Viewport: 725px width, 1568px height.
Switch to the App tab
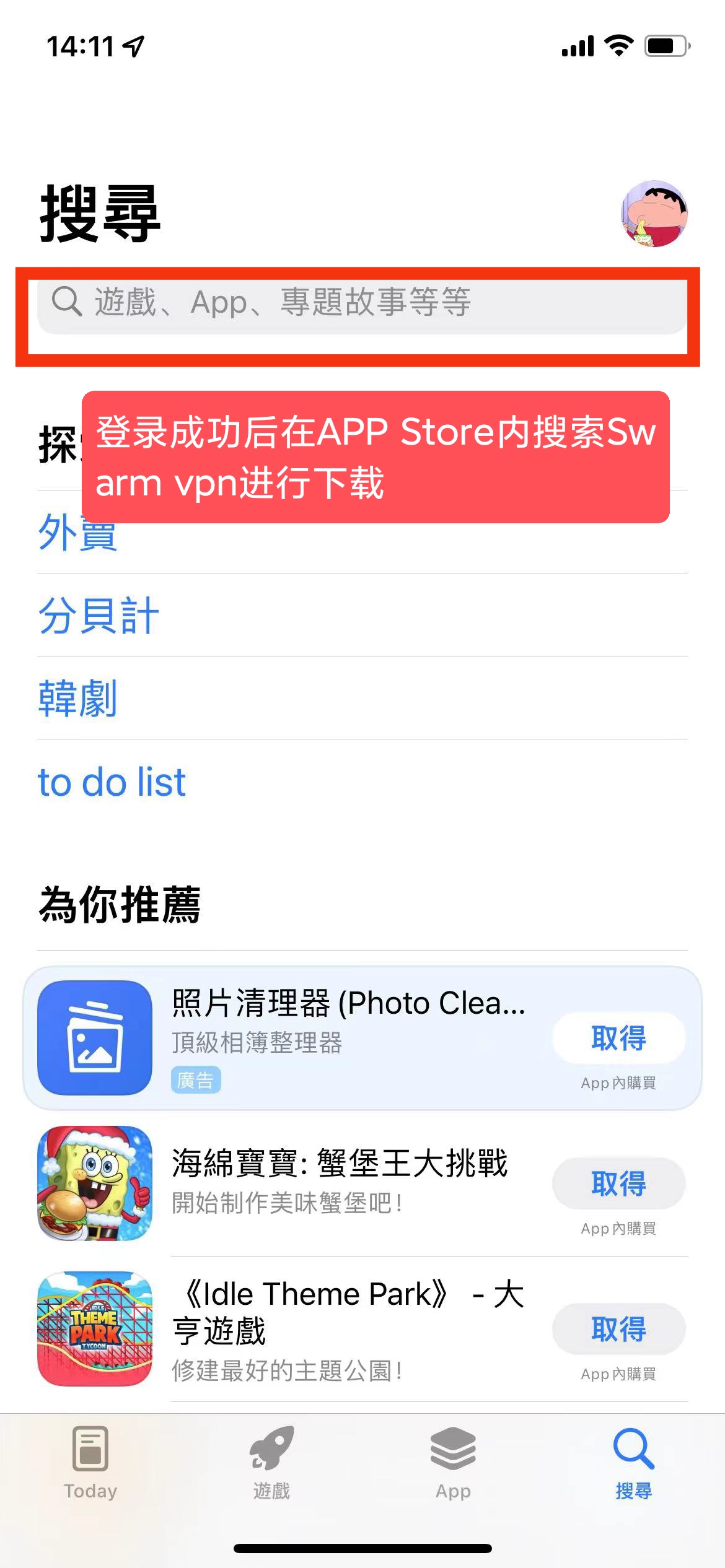(x=453, y=1463)
